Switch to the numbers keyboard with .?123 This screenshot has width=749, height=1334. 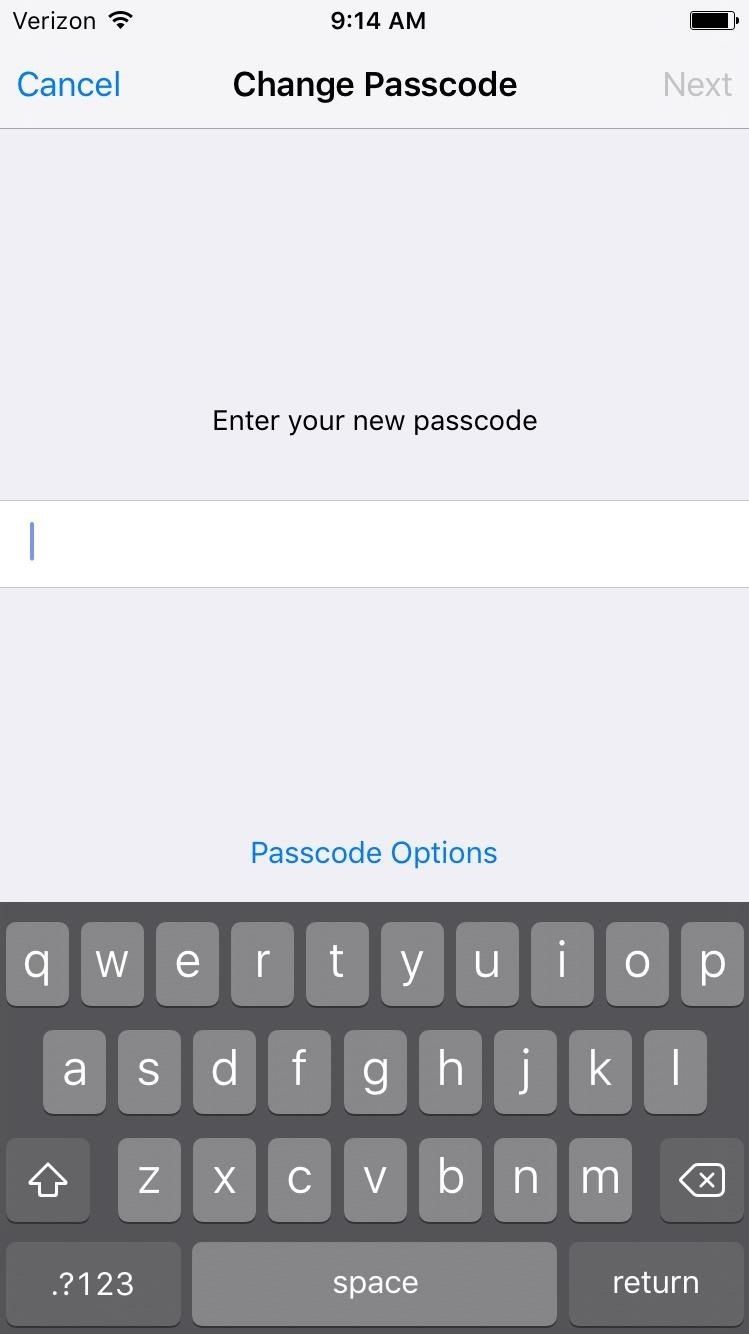coord(92,1283)
